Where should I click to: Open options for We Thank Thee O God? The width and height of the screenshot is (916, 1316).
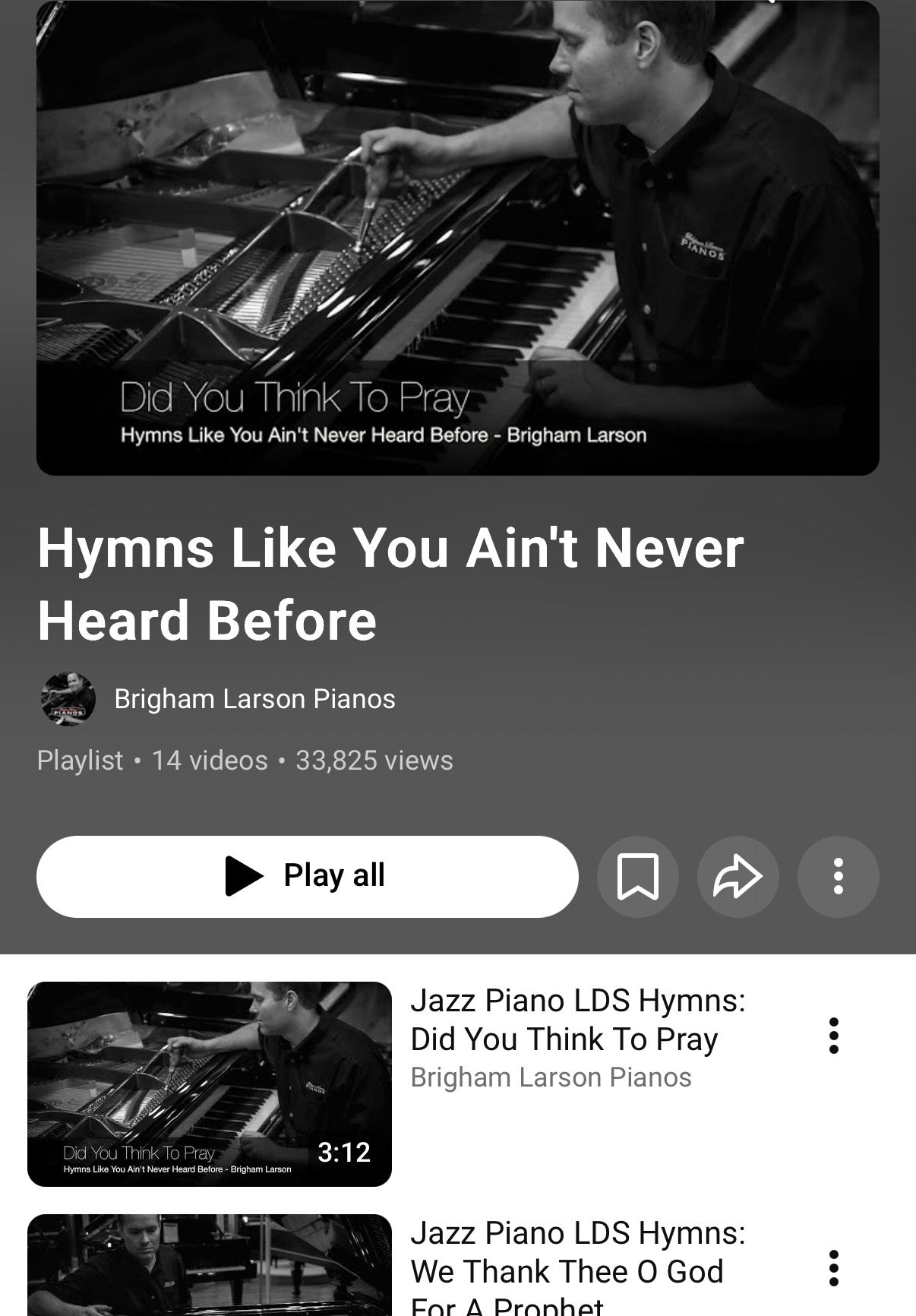coord(833,1268)
